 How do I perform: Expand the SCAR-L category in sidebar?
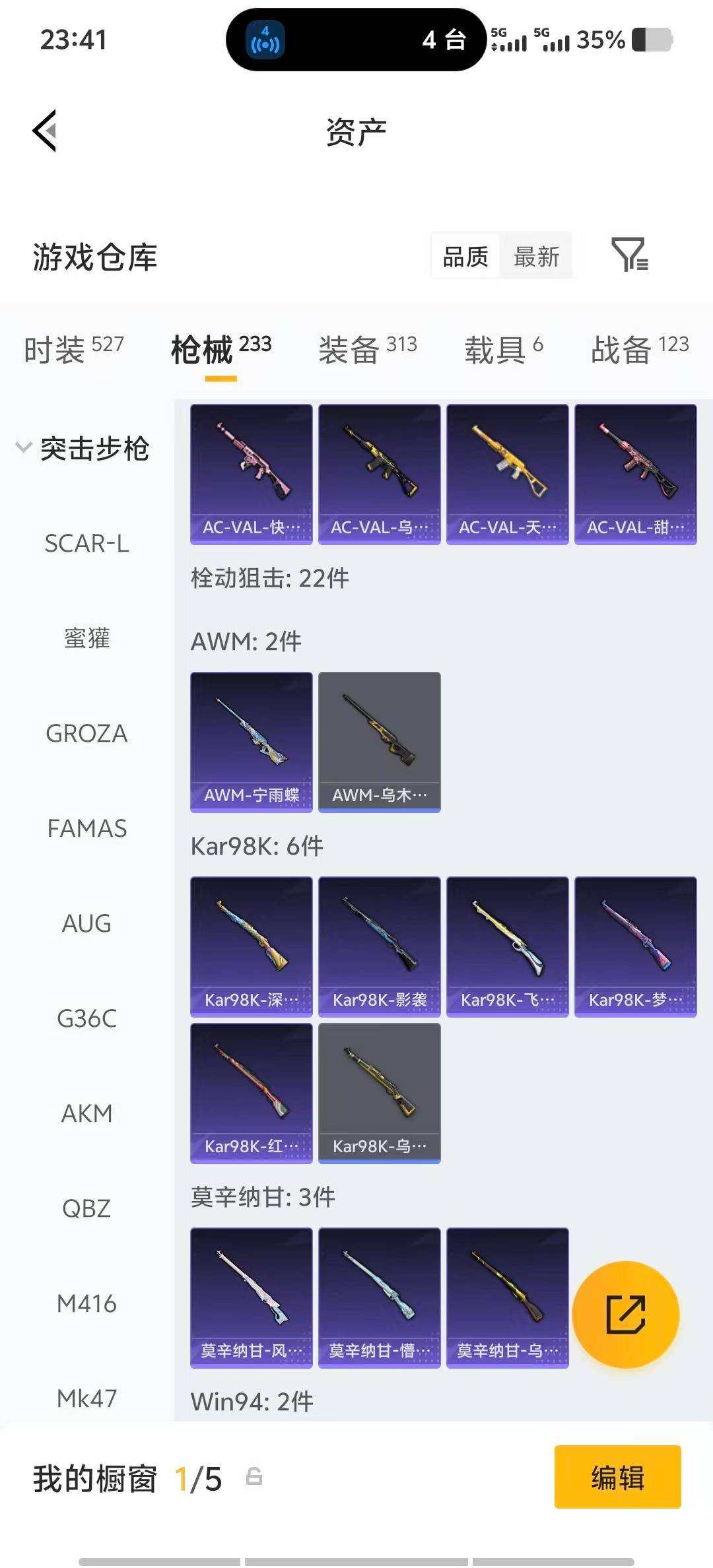86,544
